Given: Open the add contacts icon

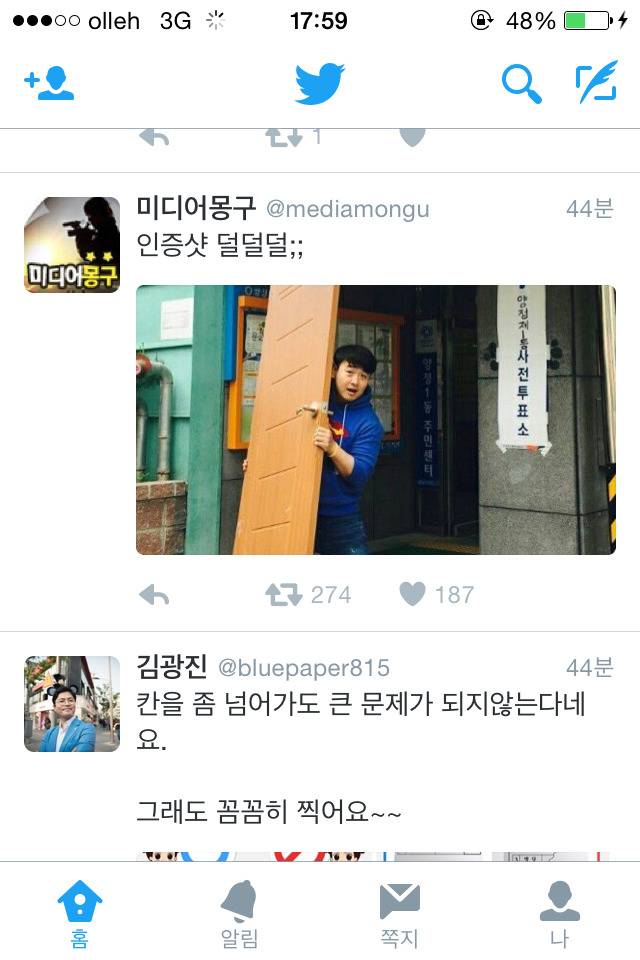Looking at the screenshot, I should (49, 85).
